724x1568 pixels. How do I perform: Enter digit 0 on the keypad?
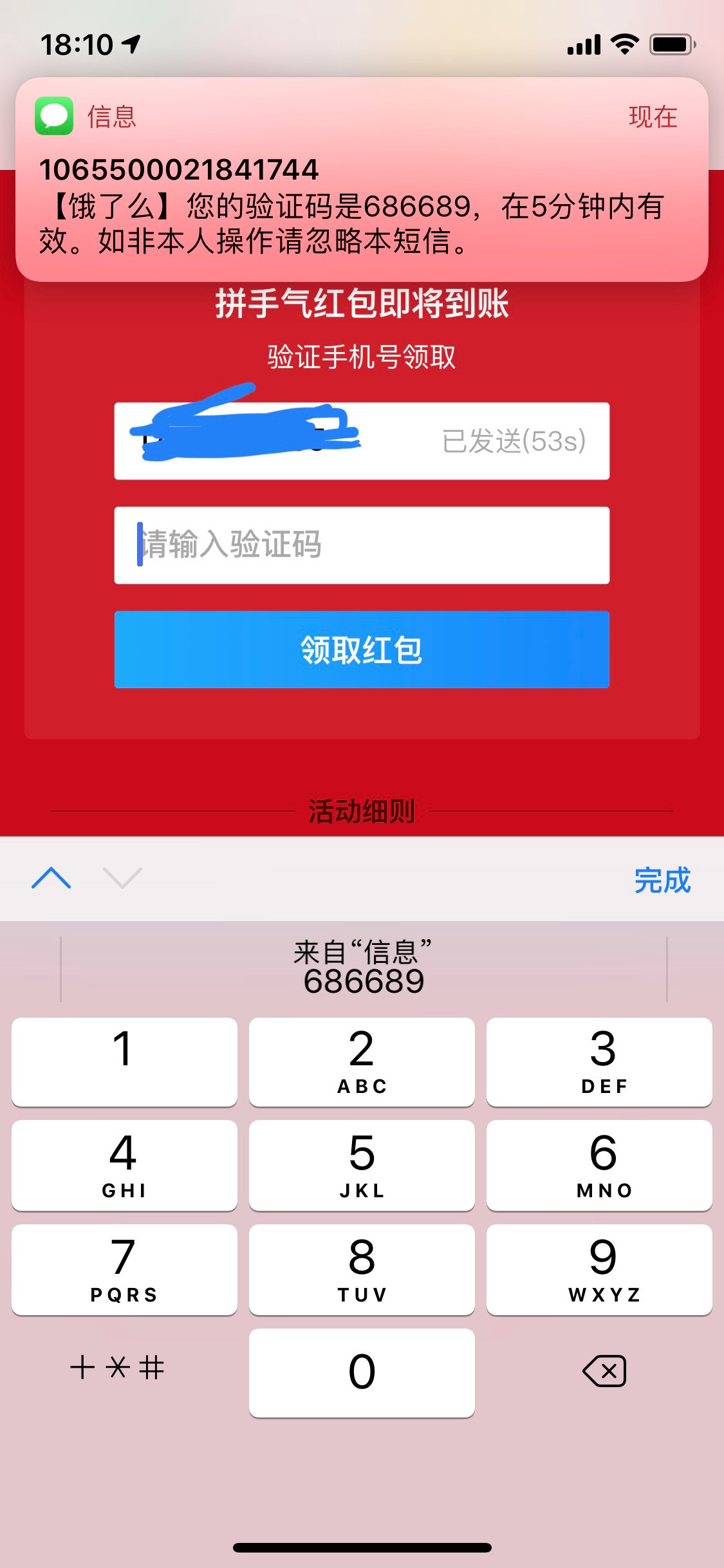(x=362, y=1372)
